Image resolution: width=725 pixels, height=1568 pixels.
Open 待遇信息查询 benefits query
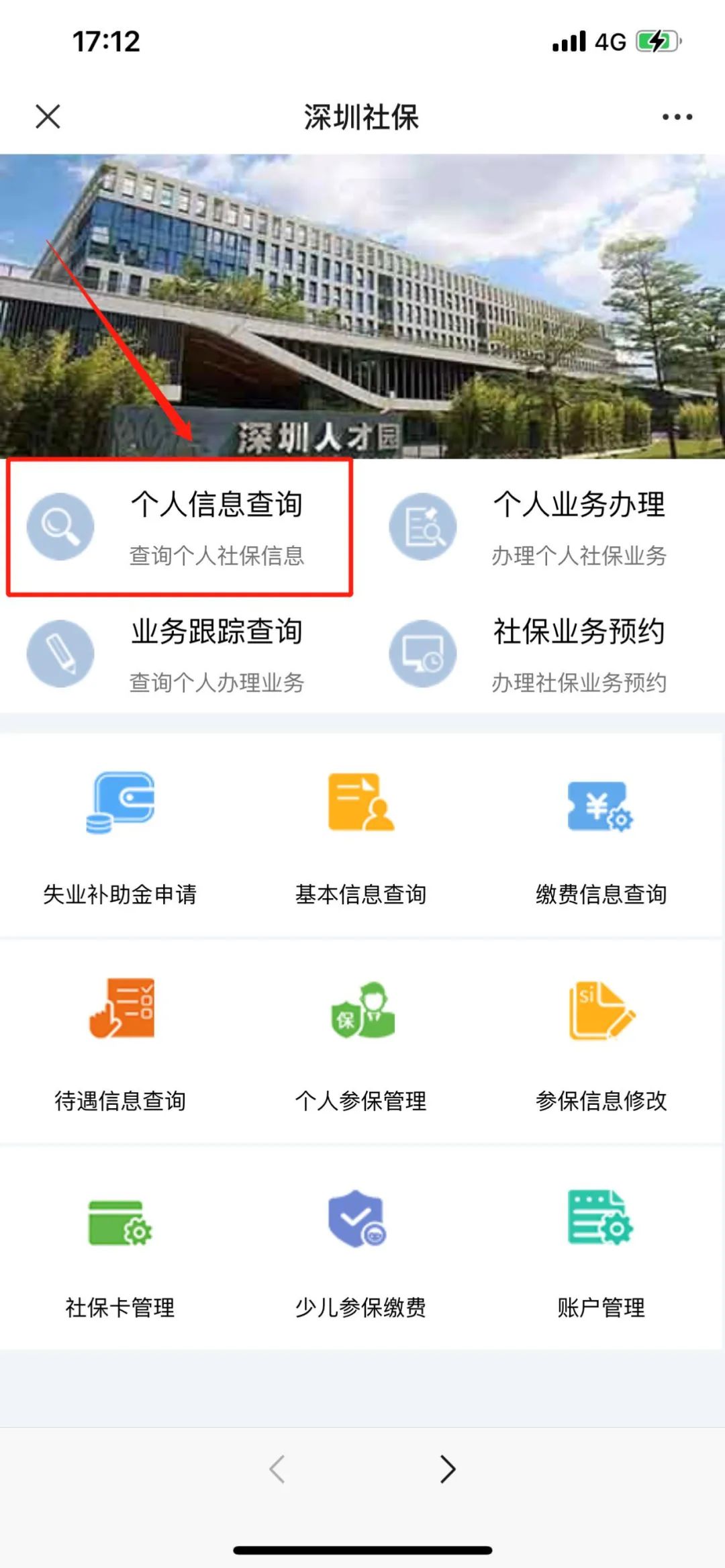(x=120, y=1043)
